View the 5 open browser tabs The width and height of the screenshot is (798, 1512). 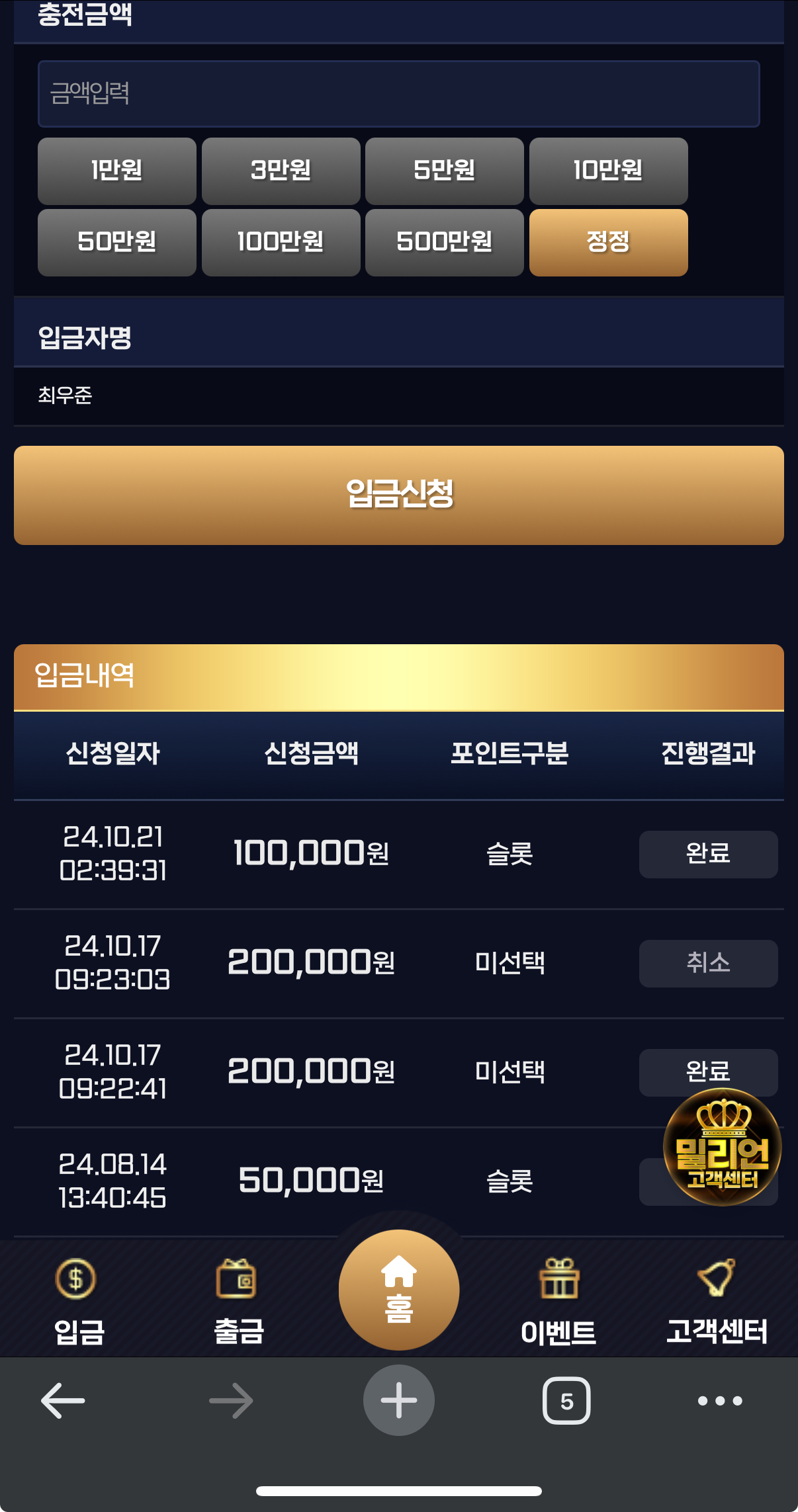[566, 1400]
